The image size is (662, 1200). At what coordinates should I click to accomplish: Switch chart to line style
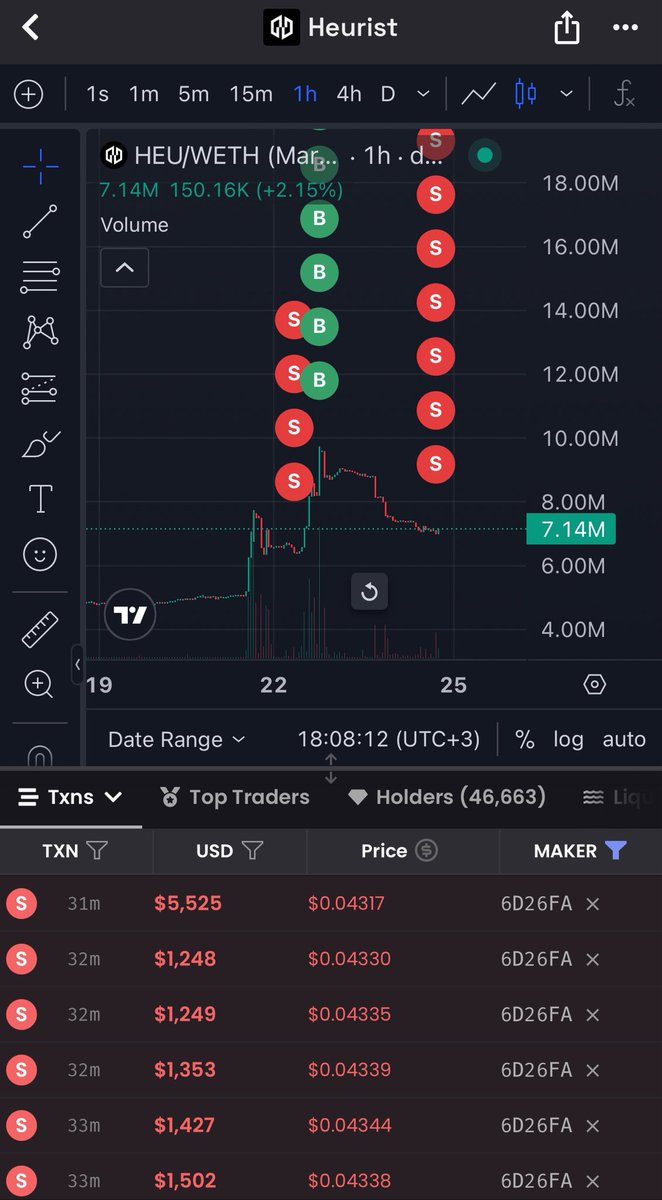(x=479, y=94)
